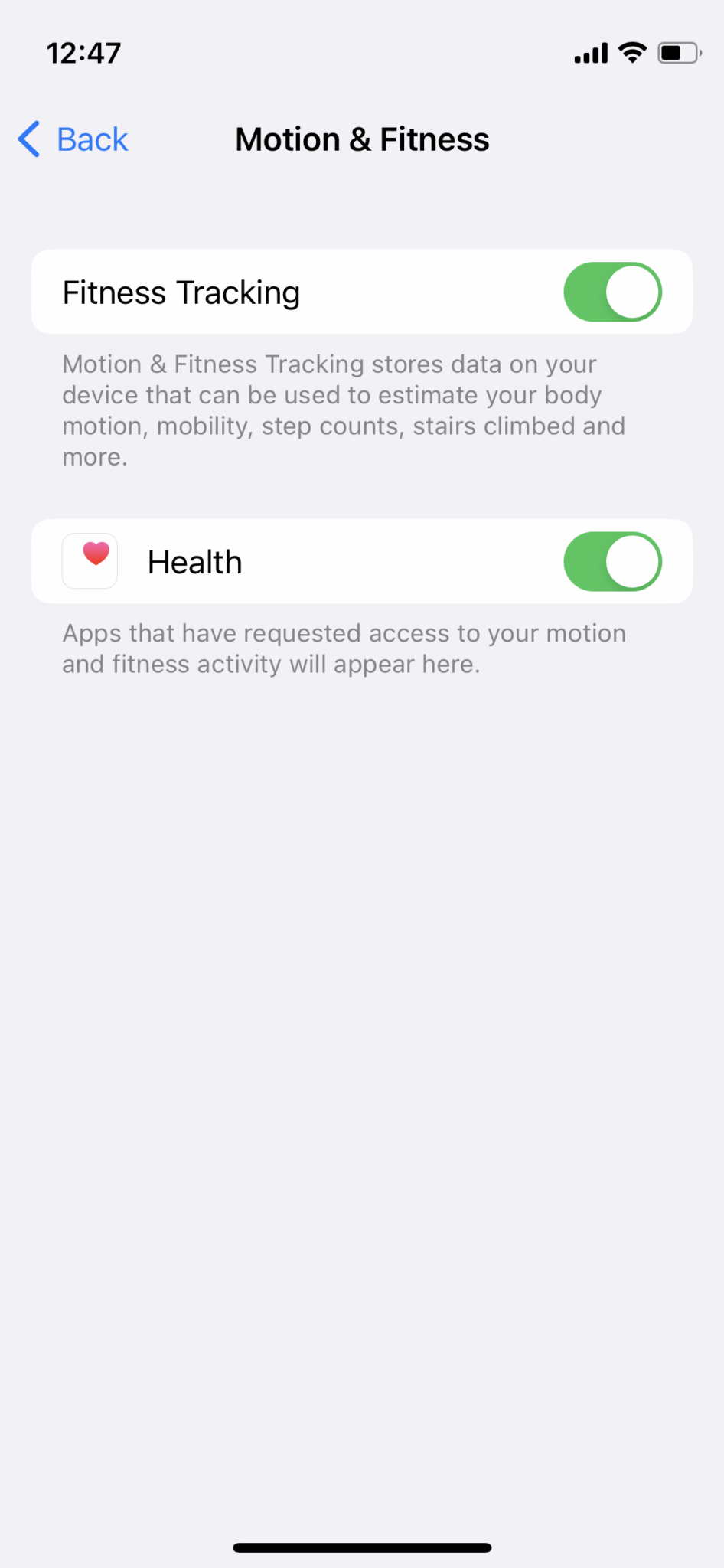Disable the Fitness Tracking switch
Image resolution: width=724 pixels, height=1568 pixels.
(x=612, y=292)
